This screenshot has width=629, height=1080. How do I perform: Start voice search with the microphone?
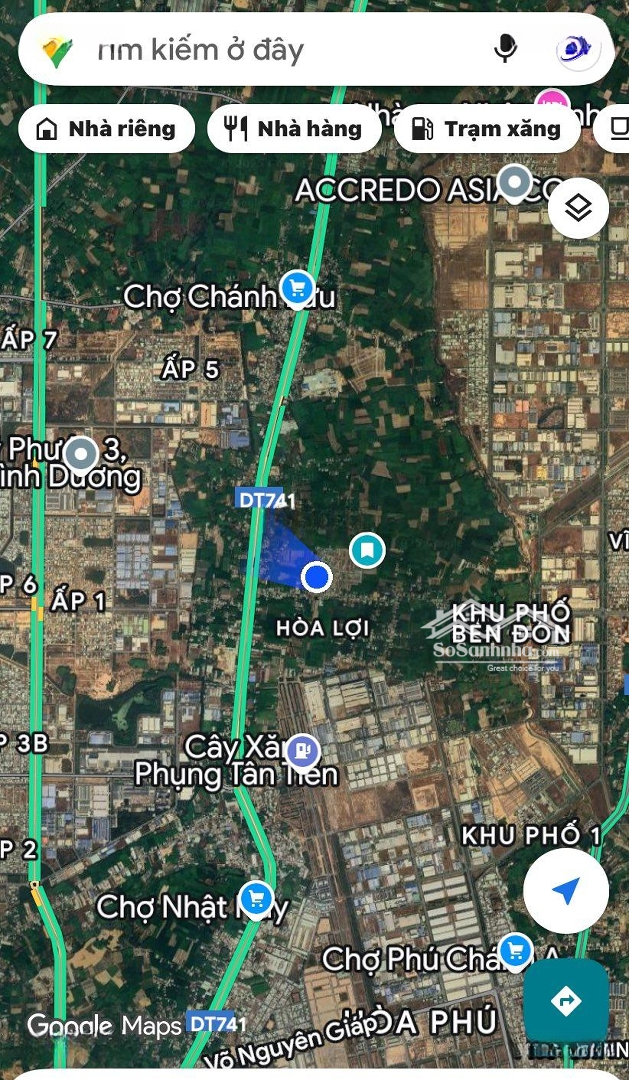[506, 48]
